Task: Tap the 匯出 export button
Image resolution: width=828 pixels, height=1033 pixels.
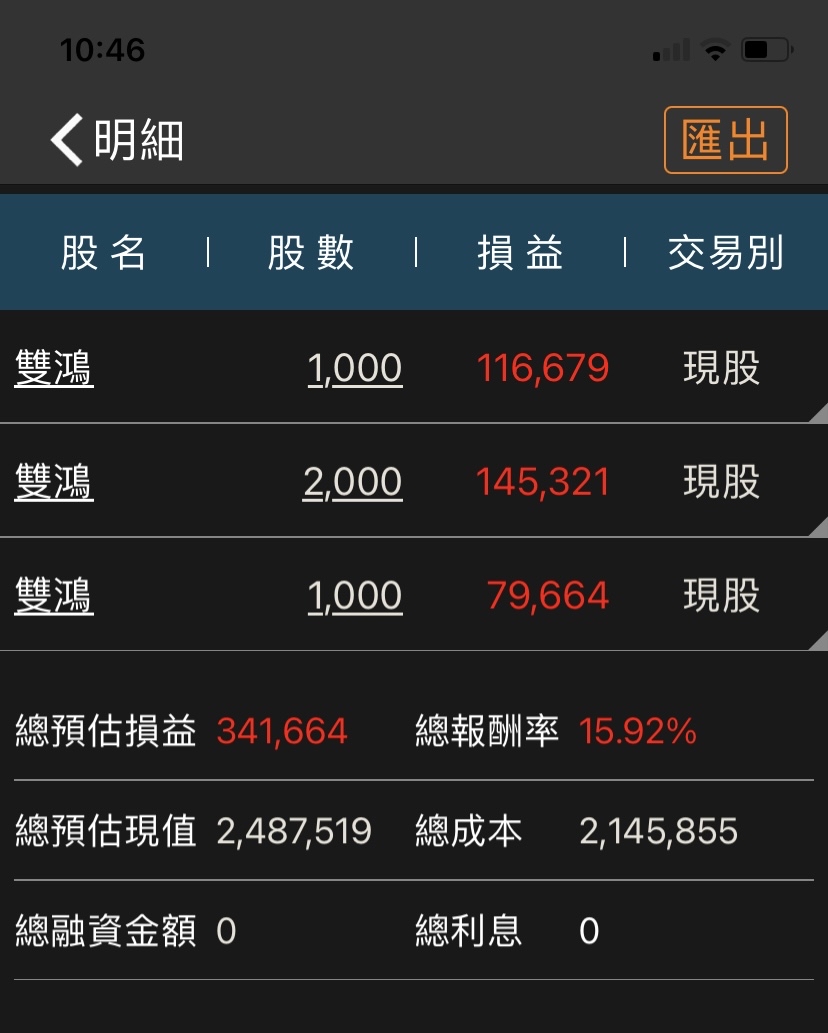Action: coord(725,141)
